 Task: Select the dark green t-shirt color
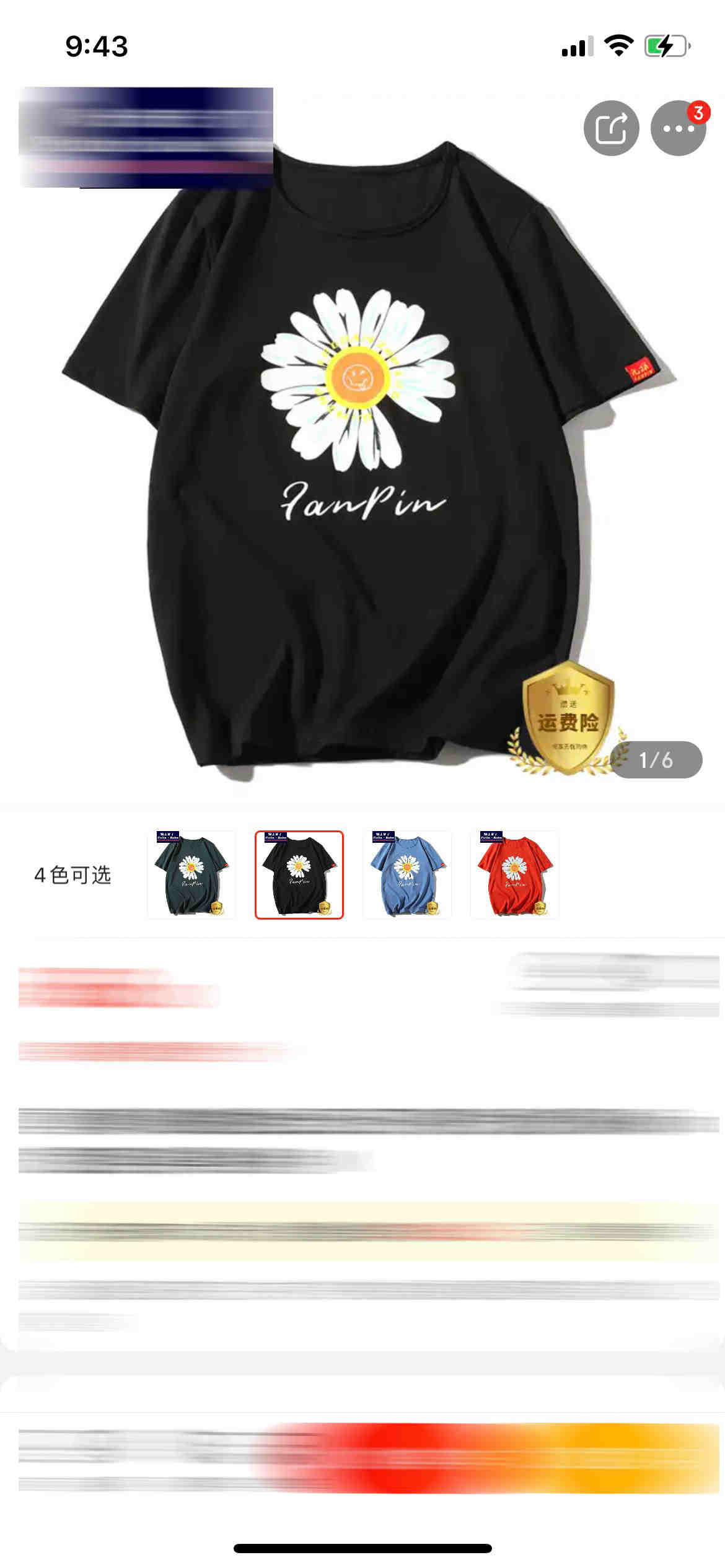[x=191, y=874]
